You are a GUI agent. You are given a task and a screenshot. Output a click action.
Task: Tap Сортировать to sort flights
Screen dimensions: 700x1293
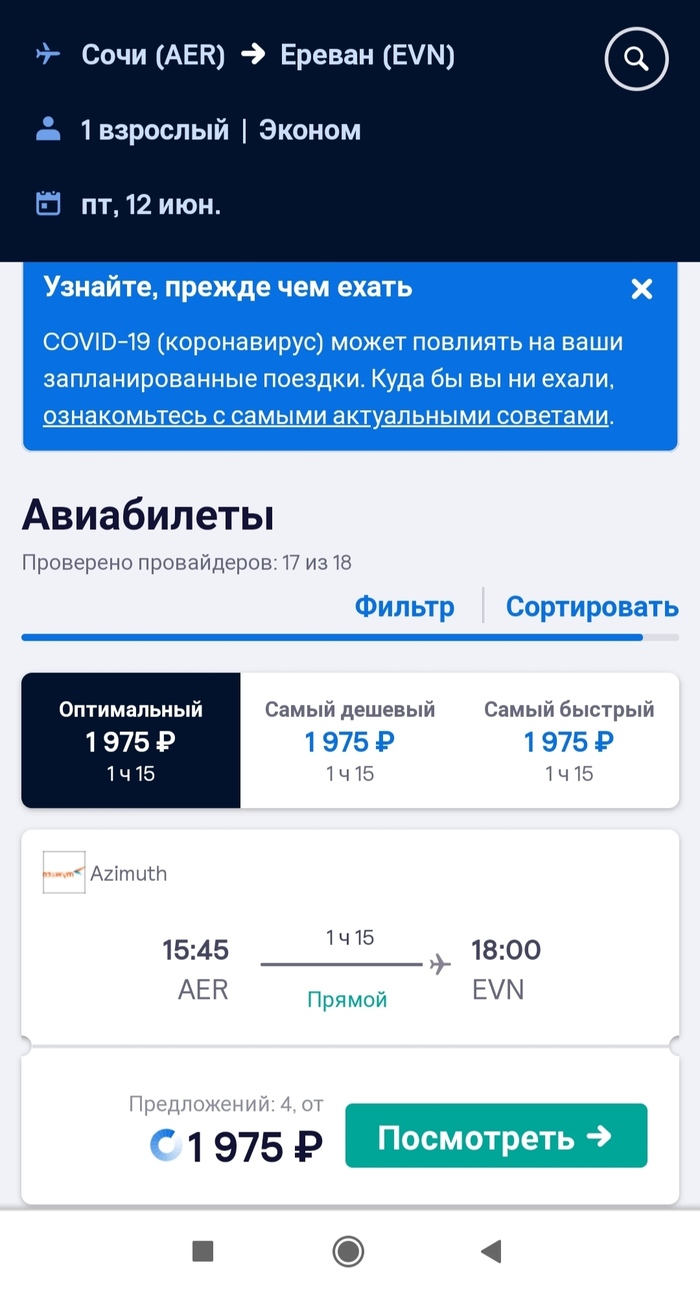pyautogui.click(x=592, y=606)
